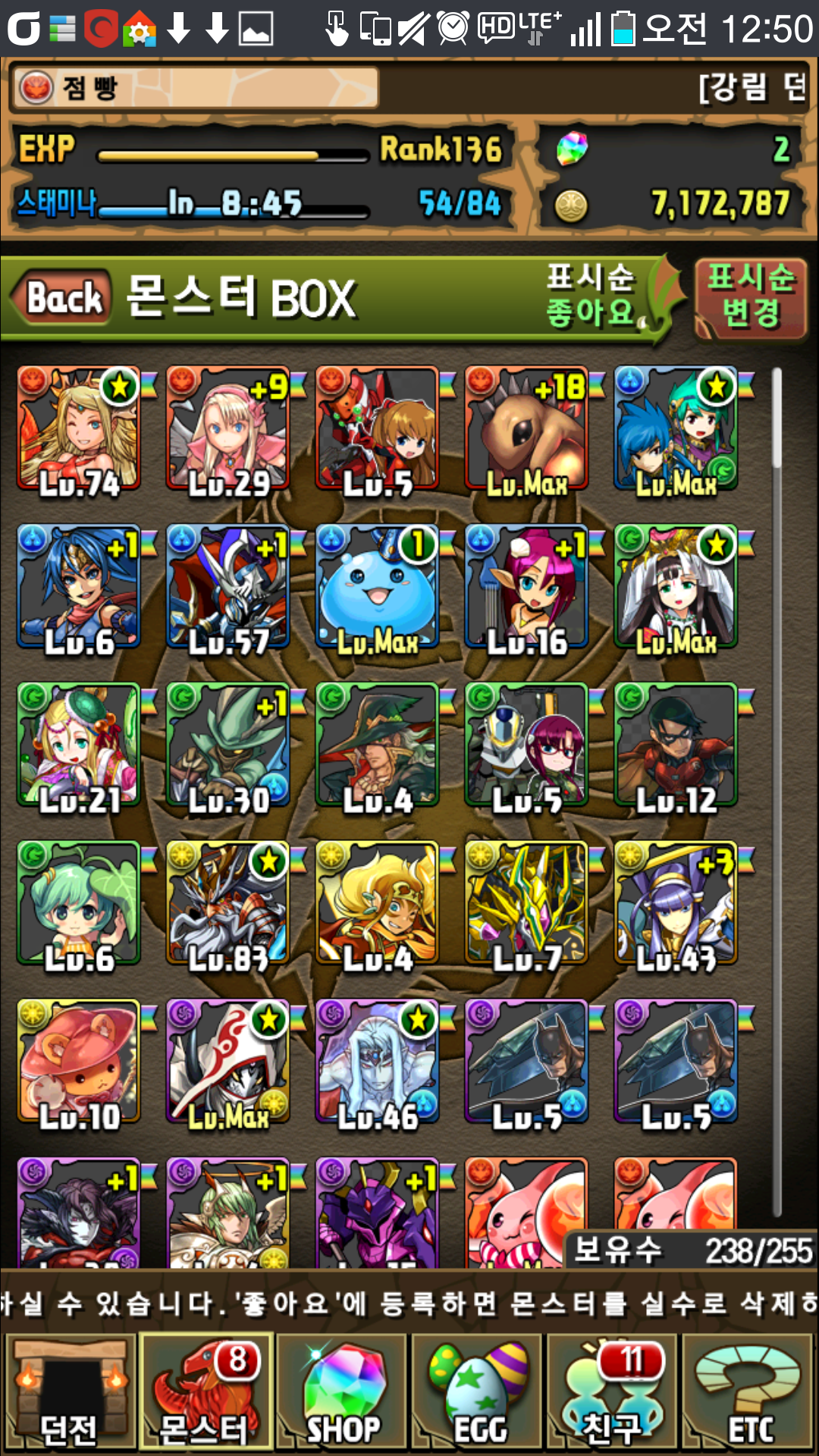This screenshot has height=1456, width=819.
Task: Select the bear monster at Lv.10
Action: [79, 1061]
